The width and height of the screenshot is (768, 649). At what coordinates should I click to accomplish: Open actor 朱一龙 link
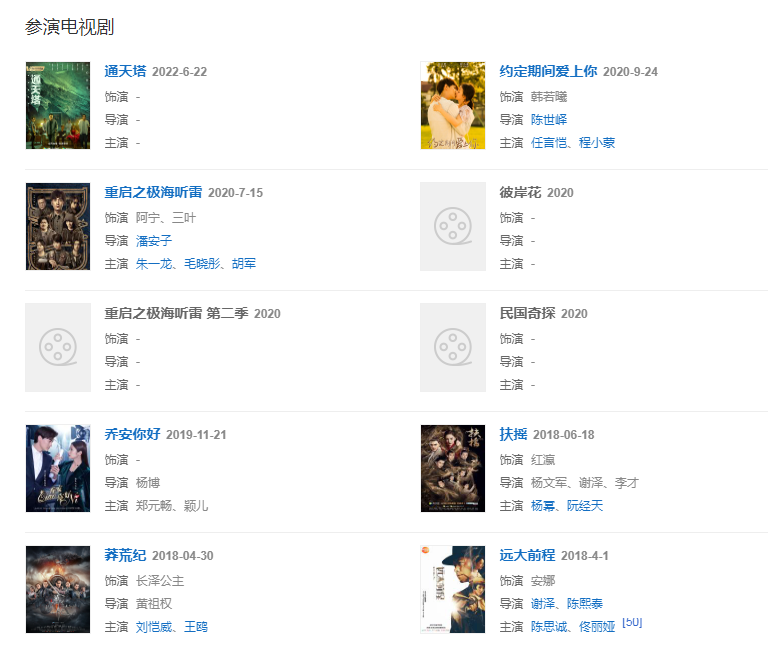click(x=153, y=264)
